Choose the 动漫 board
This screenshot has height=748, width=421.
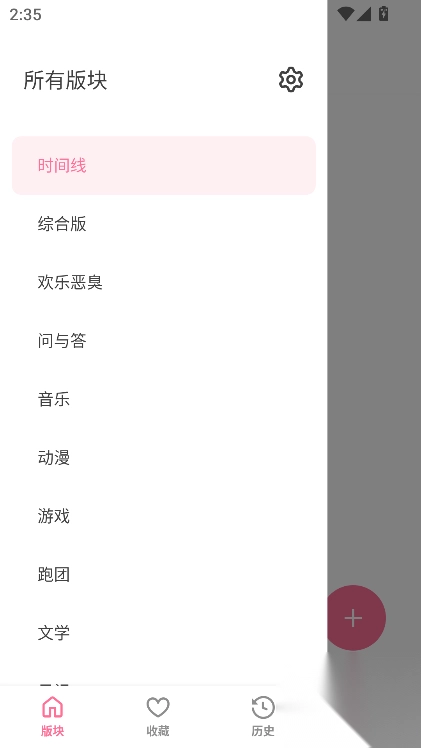coord(164,457)
